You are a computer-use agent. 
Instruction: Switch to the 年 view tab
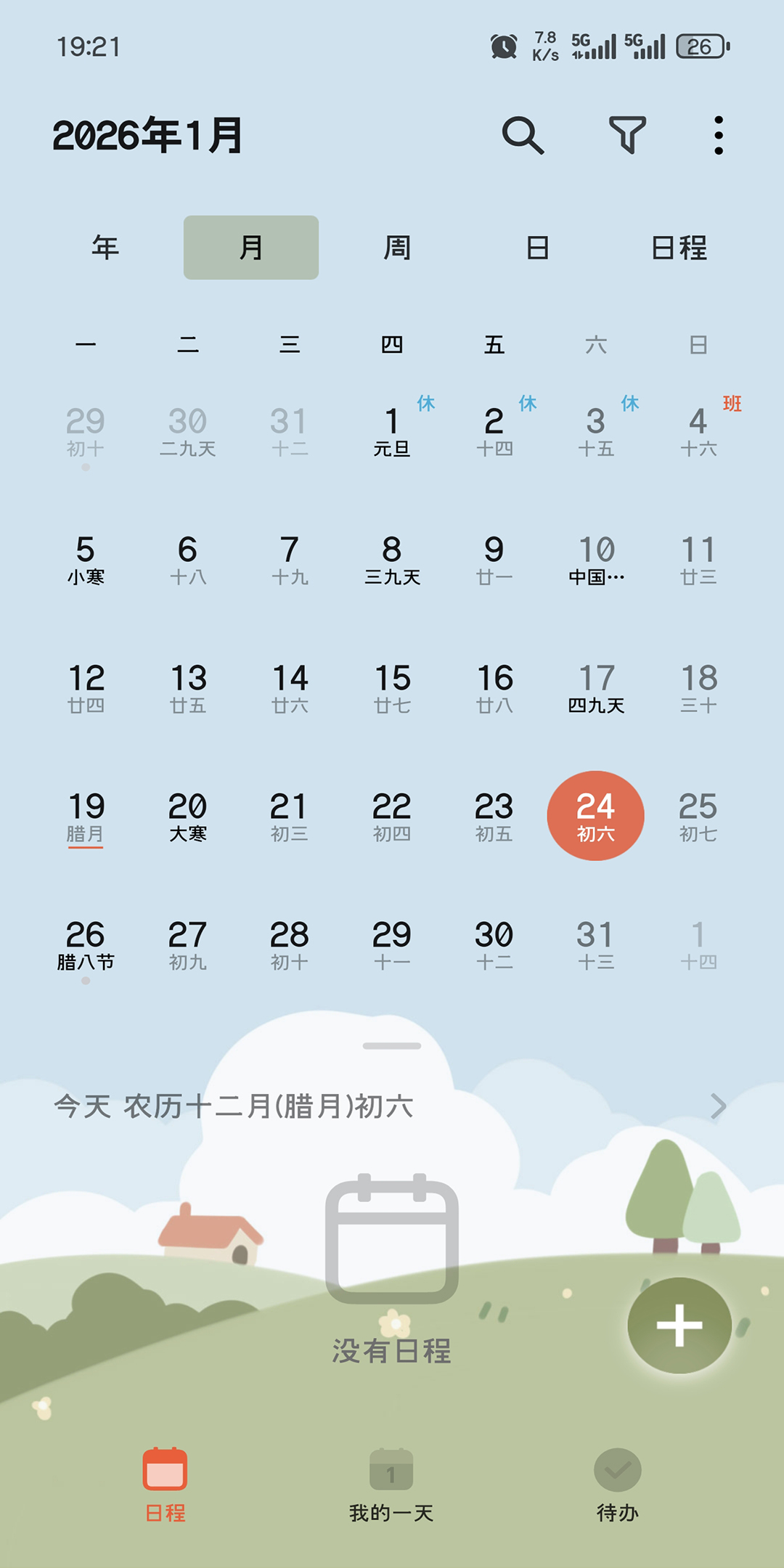pos(105,248)
